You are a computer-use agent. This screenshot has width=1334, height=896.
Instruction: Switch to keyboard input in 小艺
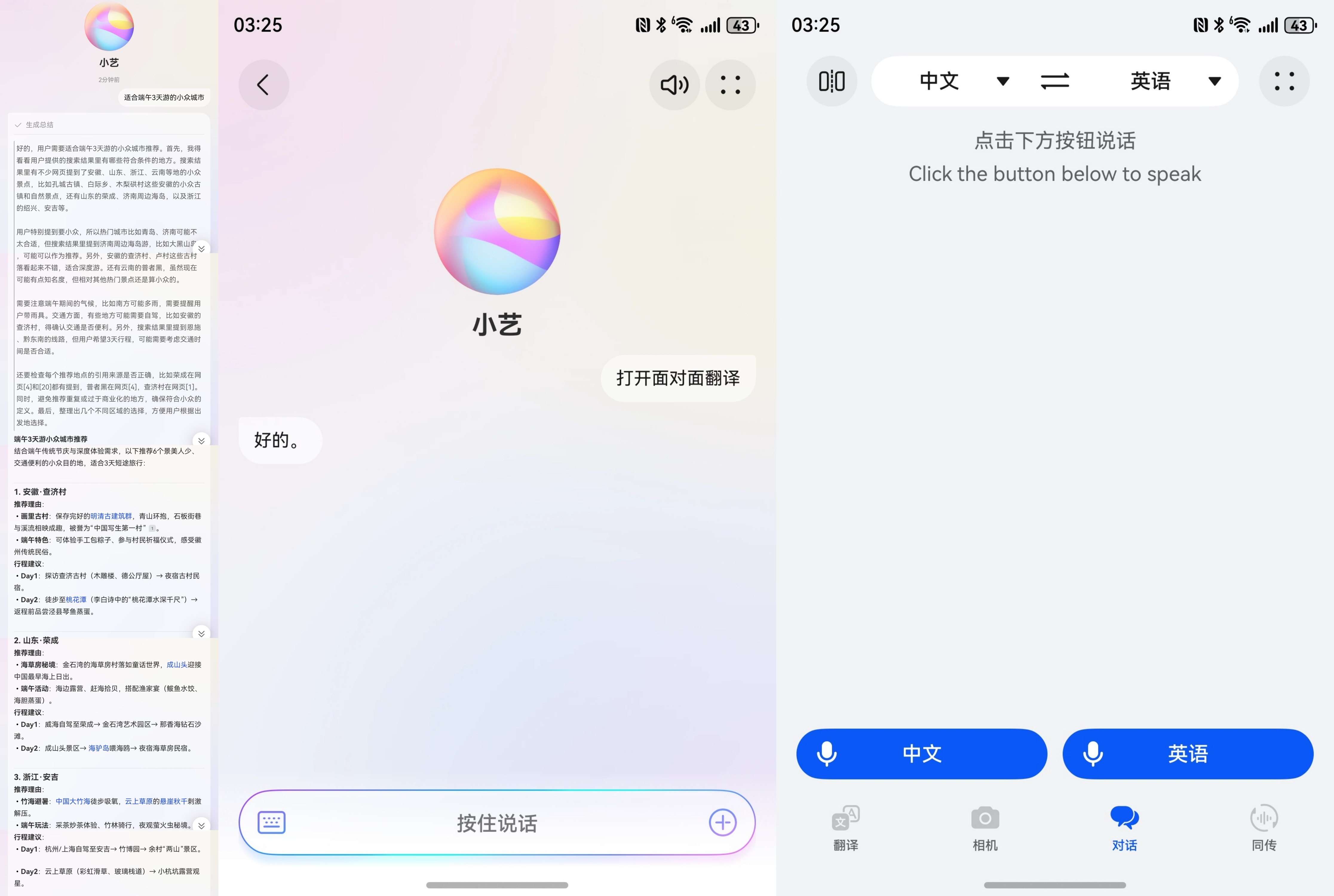pos(272,822)
